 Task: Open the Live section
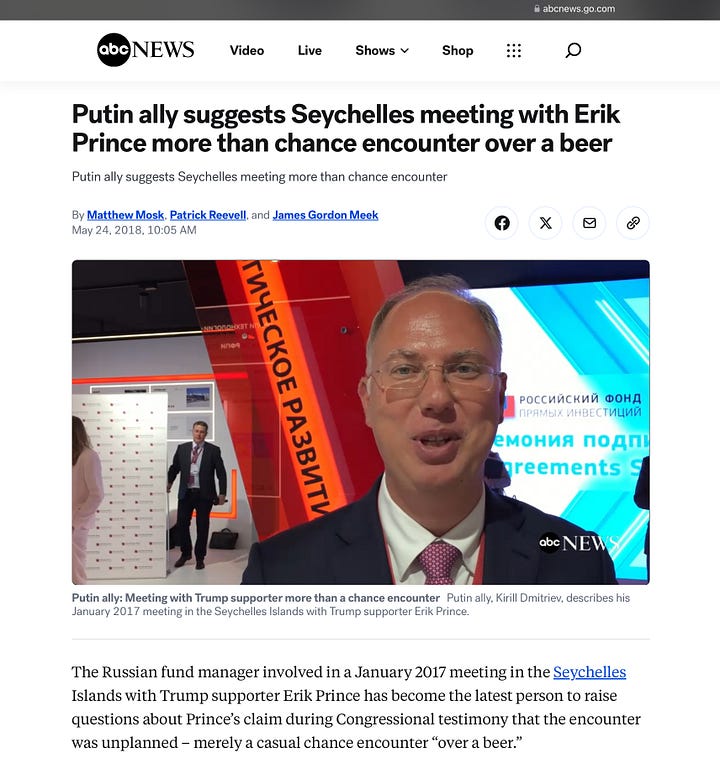[x=309, y=50]
